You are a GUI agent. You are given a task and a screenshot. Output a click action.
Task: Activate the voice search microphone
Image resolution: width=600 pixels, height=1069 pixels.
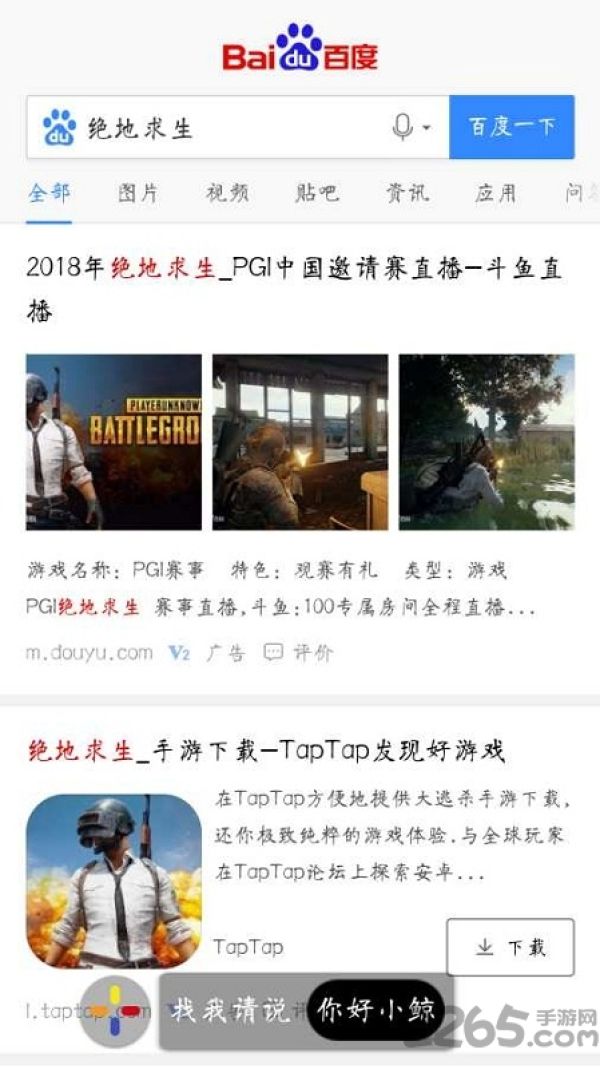point(403,127)
